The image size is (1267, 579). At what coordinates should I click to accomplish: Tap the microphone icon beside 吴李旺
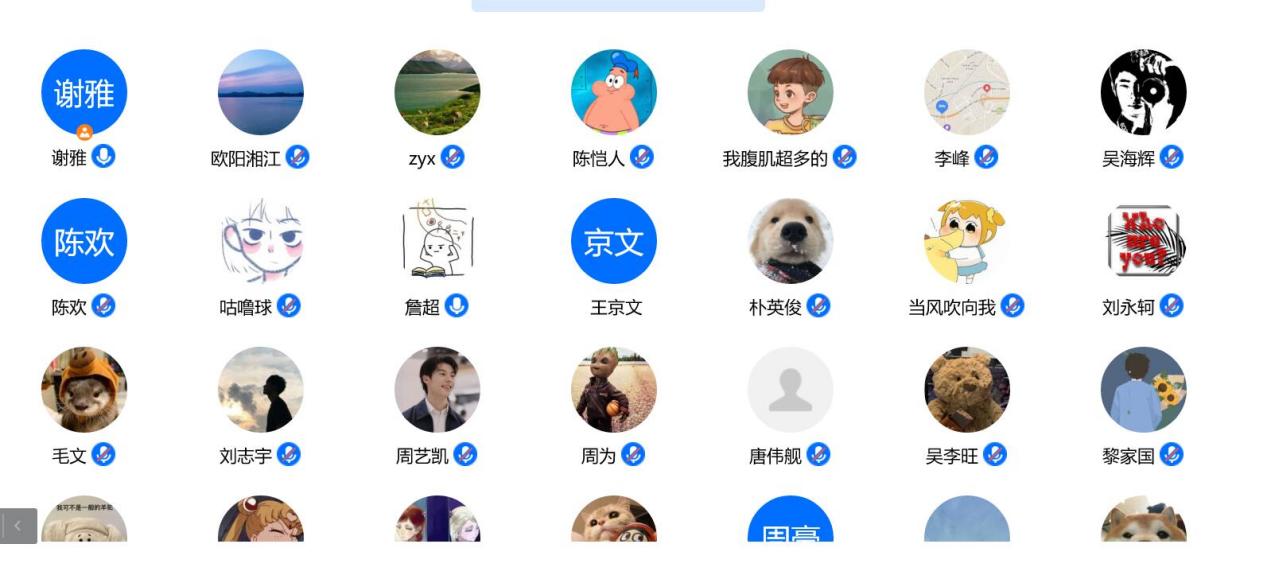994,455
